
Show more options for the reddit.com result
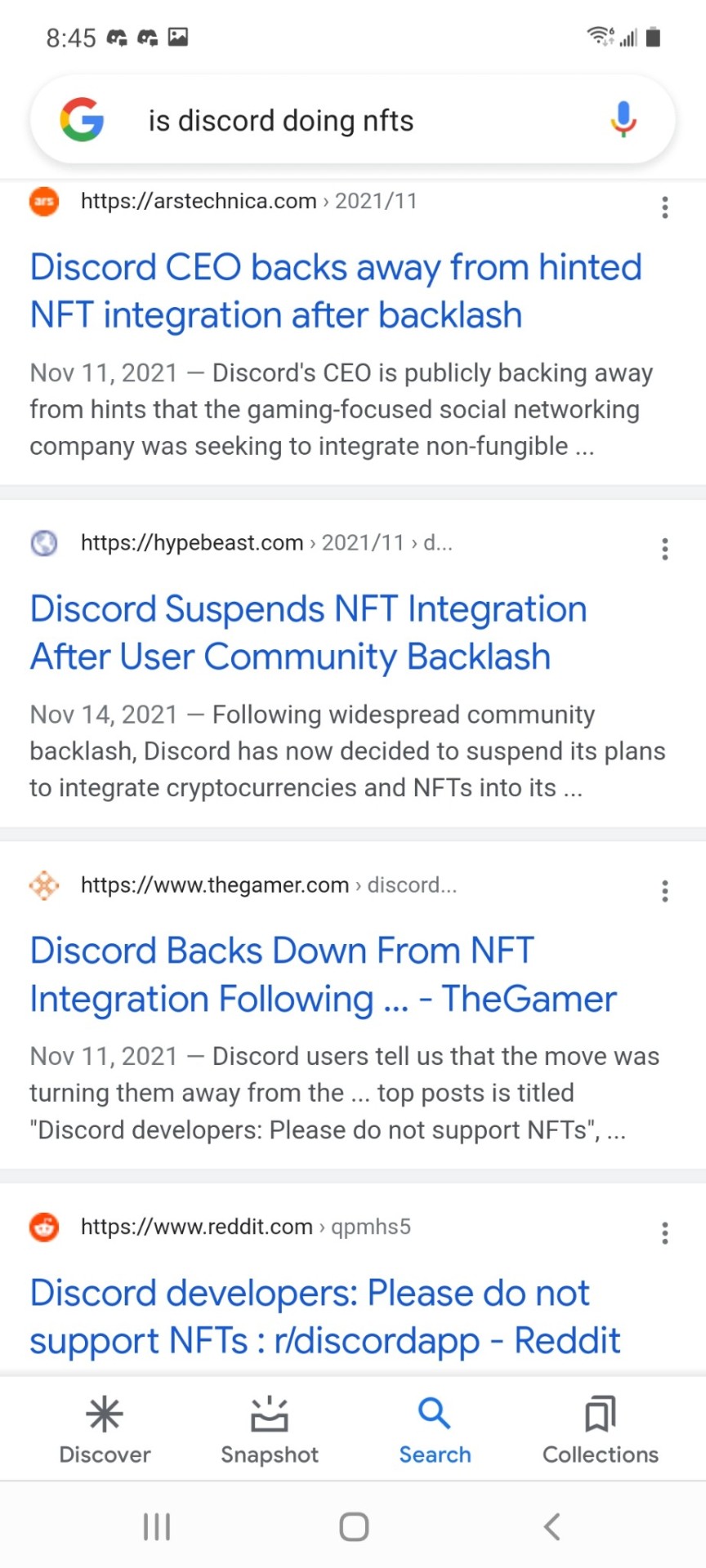click(x=665, y=1233)
